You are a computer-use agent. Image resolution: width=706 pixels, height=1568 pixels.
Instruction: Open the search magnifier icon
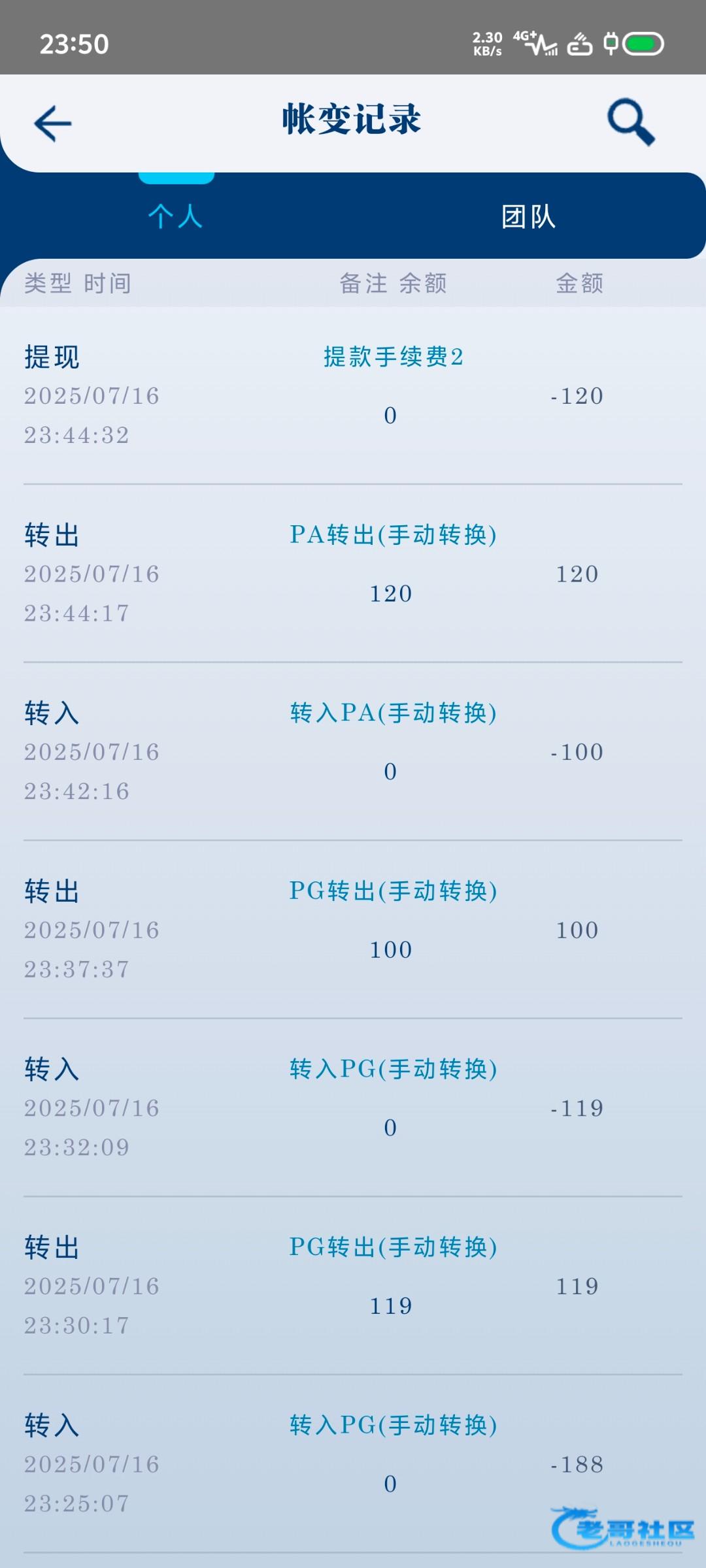tap(631, 122)
